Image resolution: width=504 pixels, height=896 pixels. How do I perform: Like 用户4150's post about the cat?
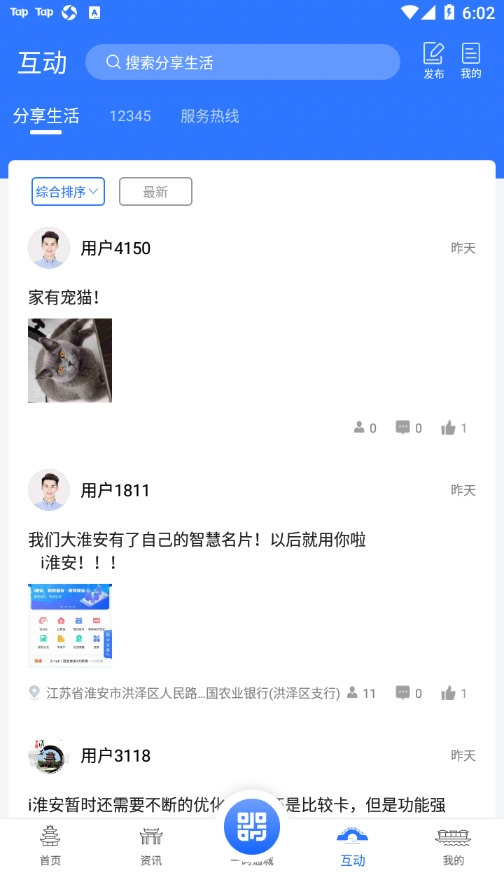(x=454, y=428)
